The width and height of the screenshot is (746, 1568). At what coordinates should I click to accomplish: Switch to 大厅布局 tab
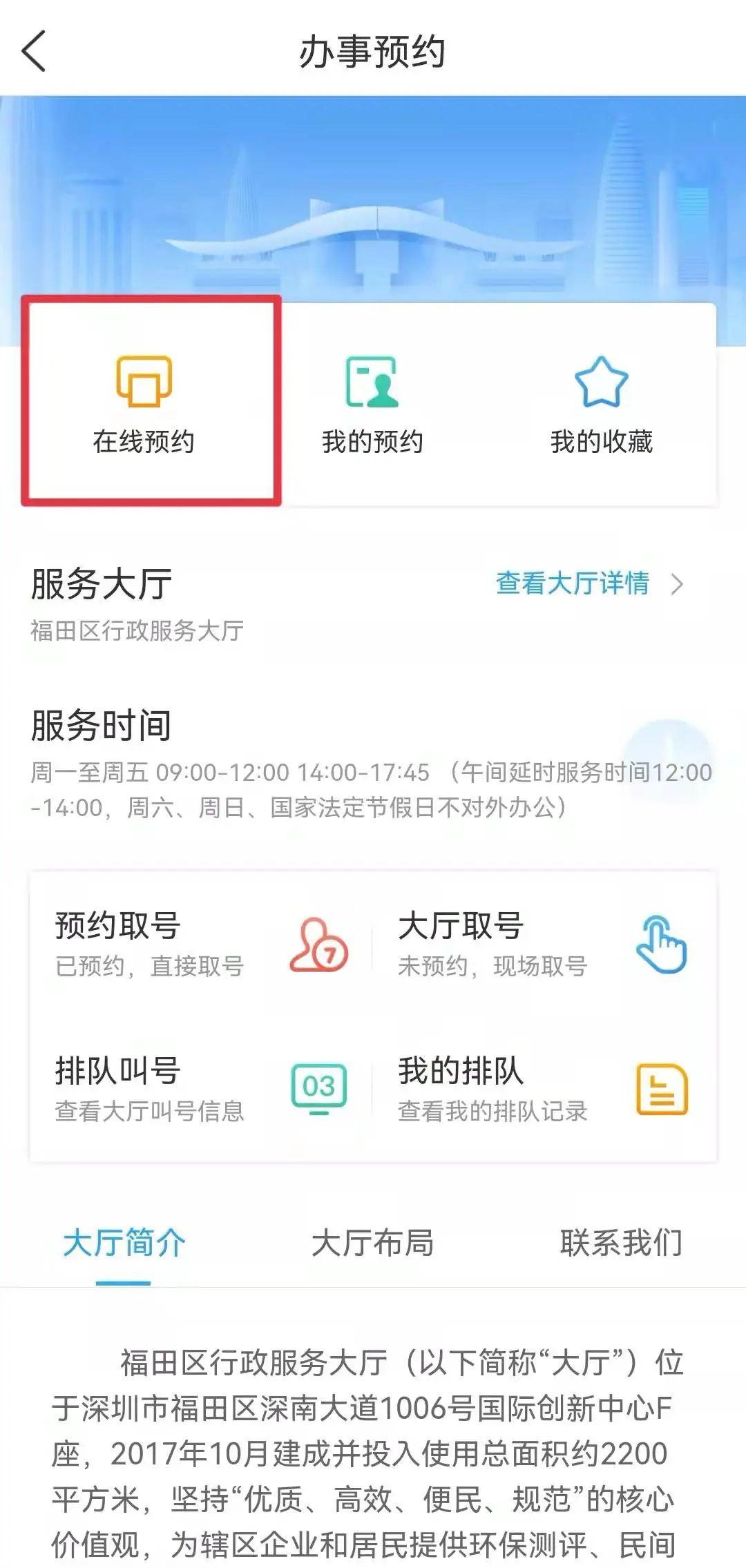[372, 1243]
